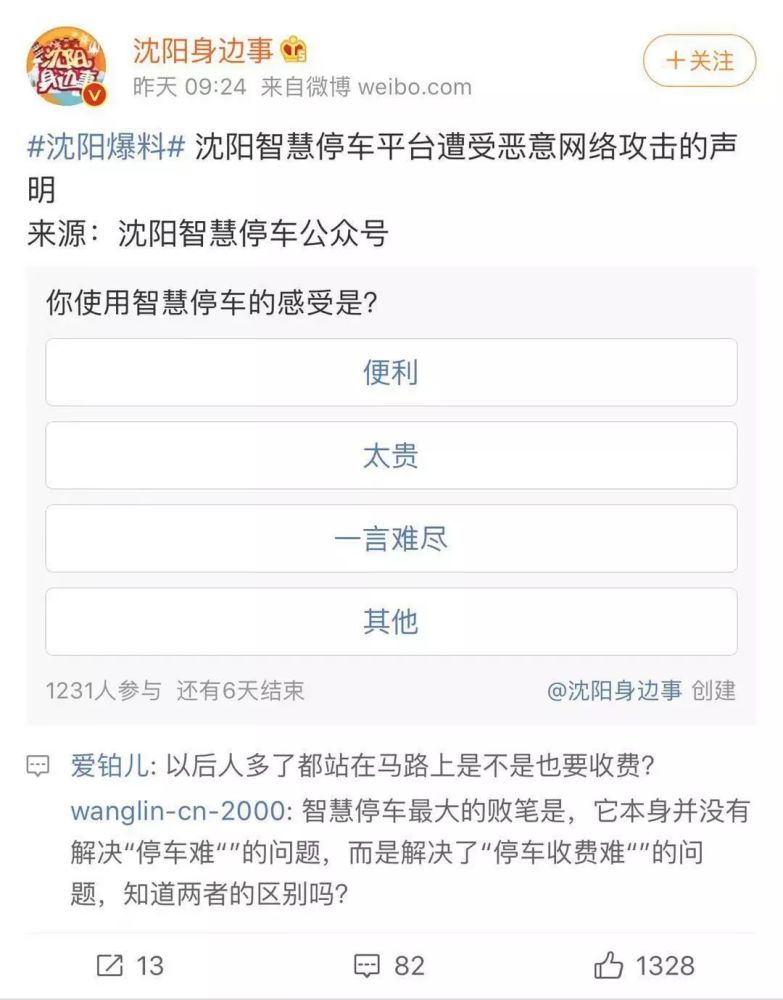Tap the 沈阳身边事 account name
The width and height of the screenshot is (783, 1000).
(x=203, y=50)
